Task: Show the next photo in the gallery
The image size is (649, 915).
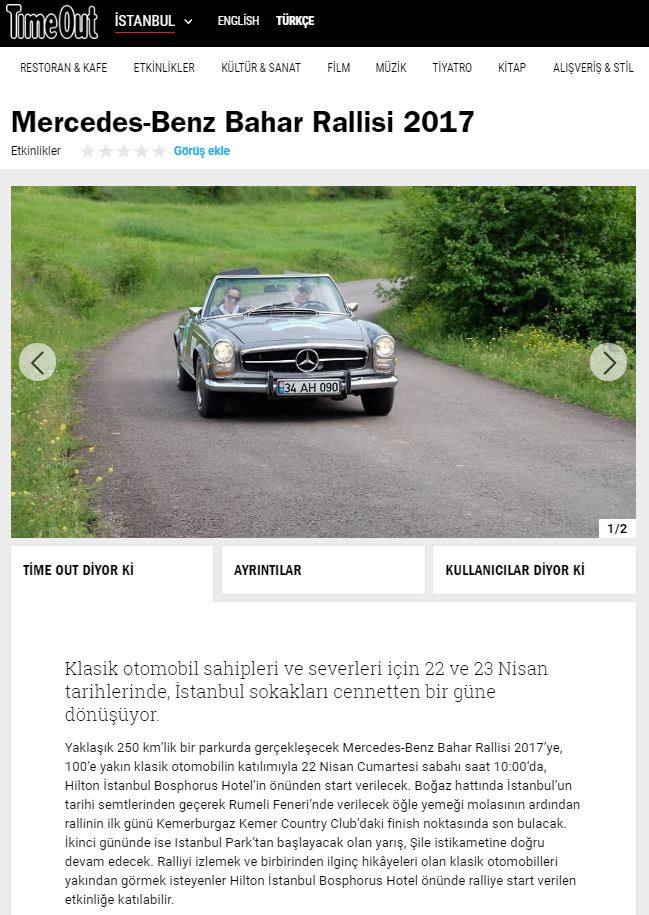Action: (608, 362)
